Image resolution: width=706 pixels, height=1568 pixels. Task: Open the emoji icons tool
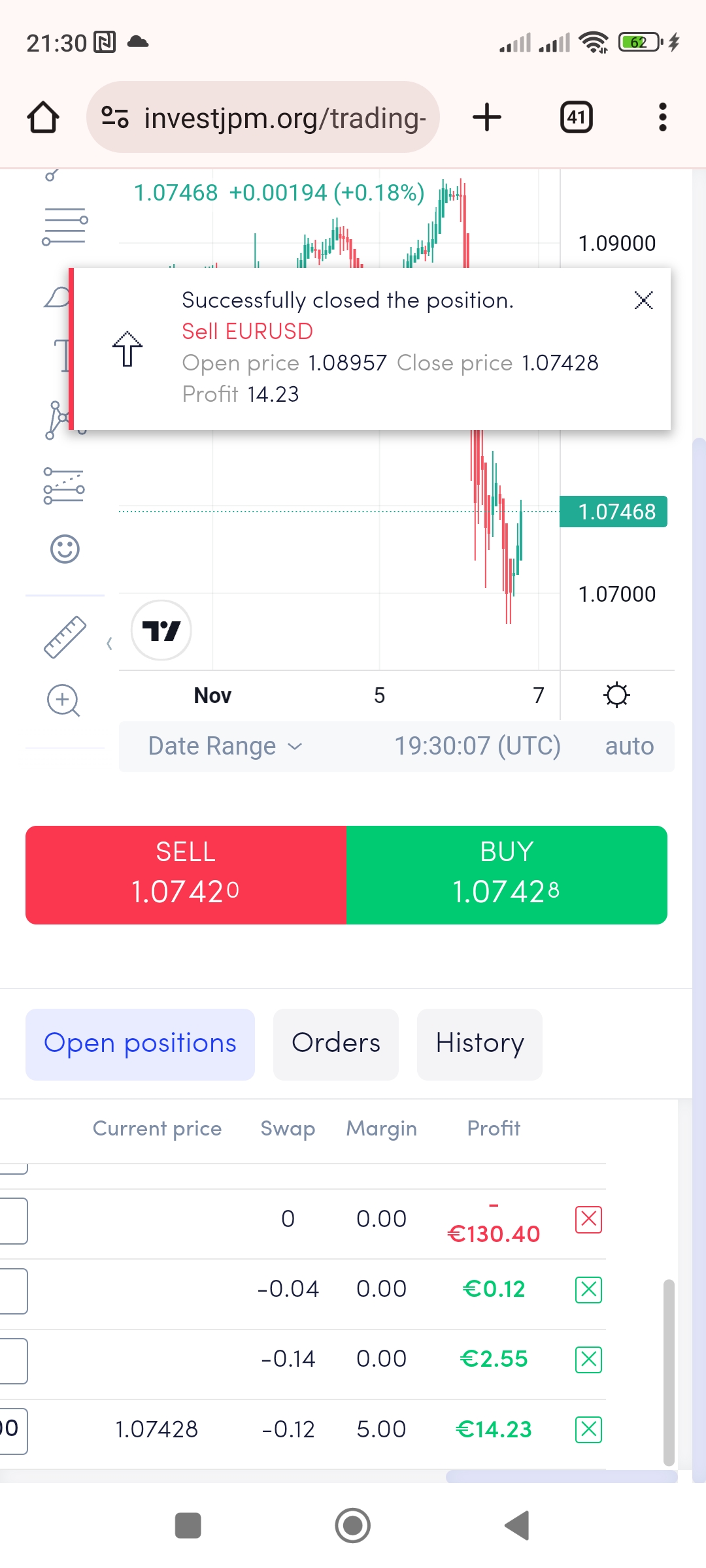[x=65, y=549]
